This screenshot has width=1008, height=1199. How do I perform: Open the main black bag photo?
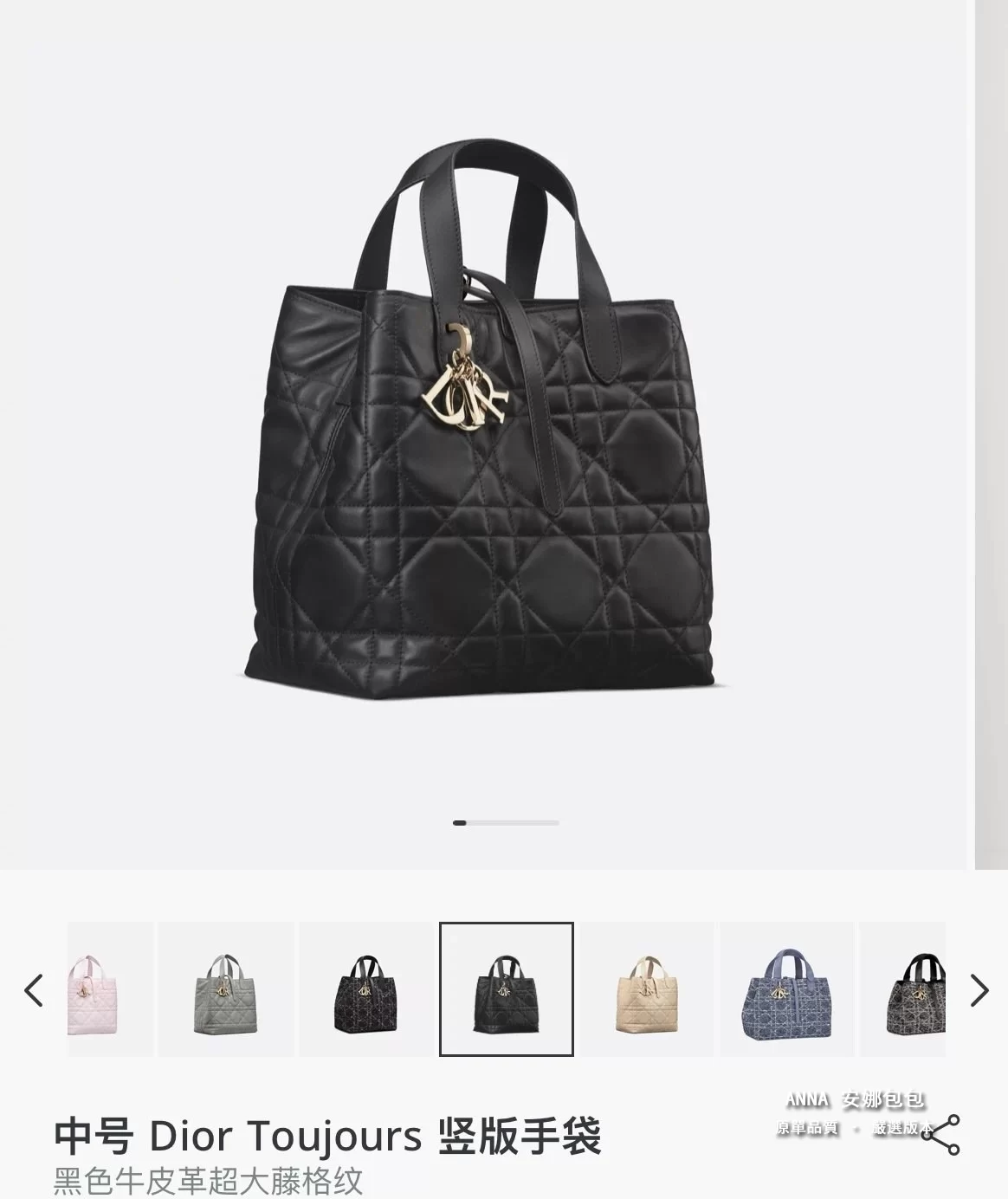click(x=482, y=416)
